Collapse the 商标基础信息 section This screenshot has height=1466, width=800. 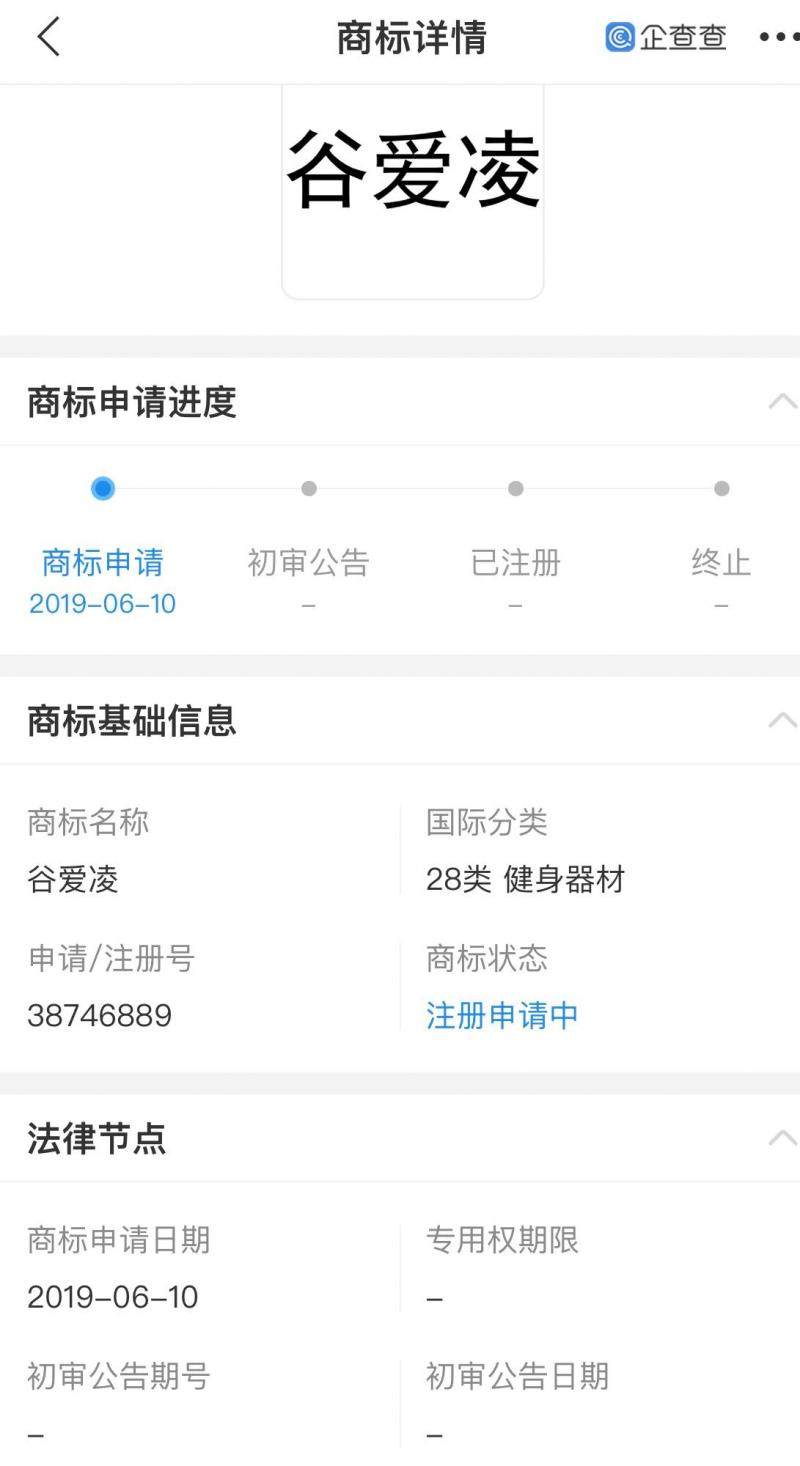pos(782,720)
